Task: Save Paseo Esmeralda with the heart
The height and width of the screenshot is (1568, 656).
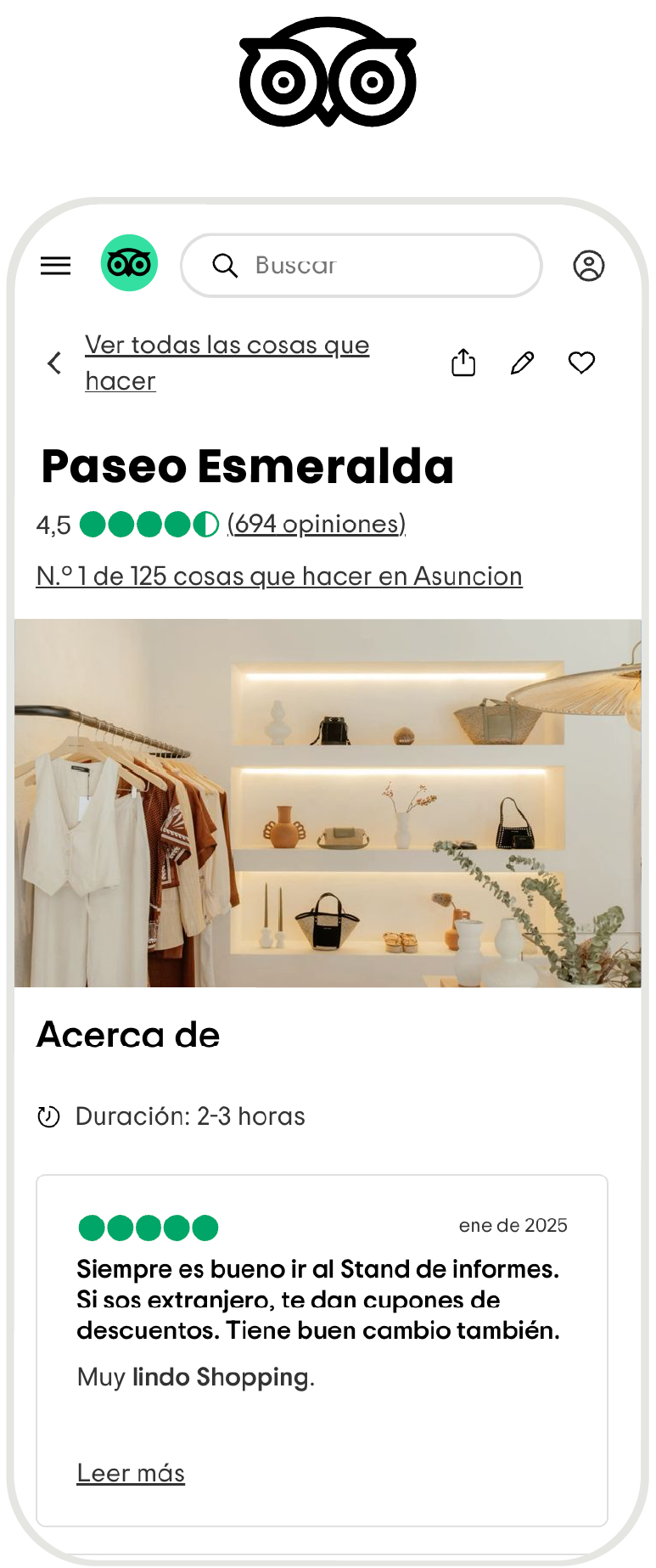Action: tap(581, 362)
